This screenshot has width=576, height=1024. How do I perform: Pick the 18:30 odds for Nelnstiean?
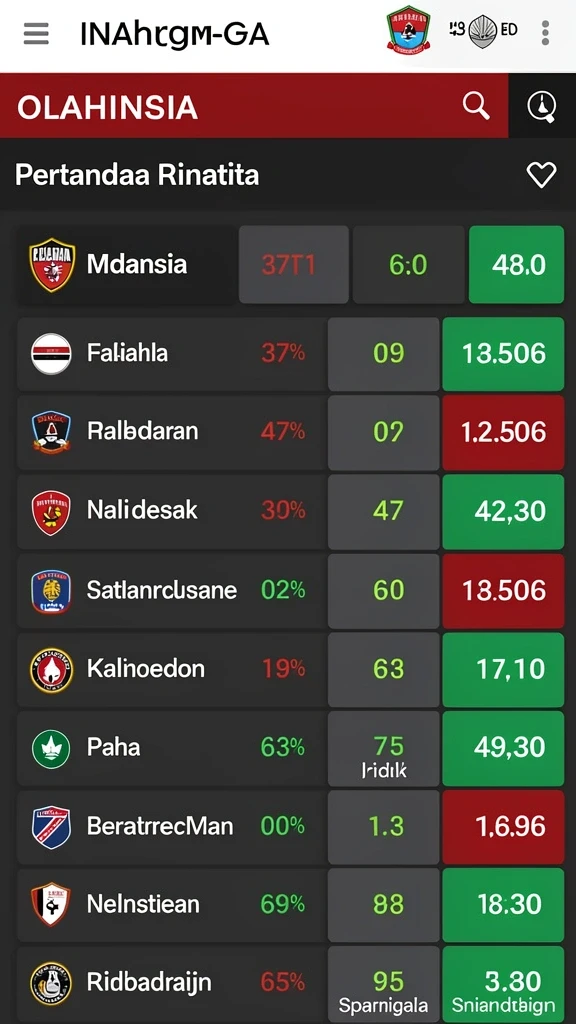pyautogui.click(x=503, y=905)
